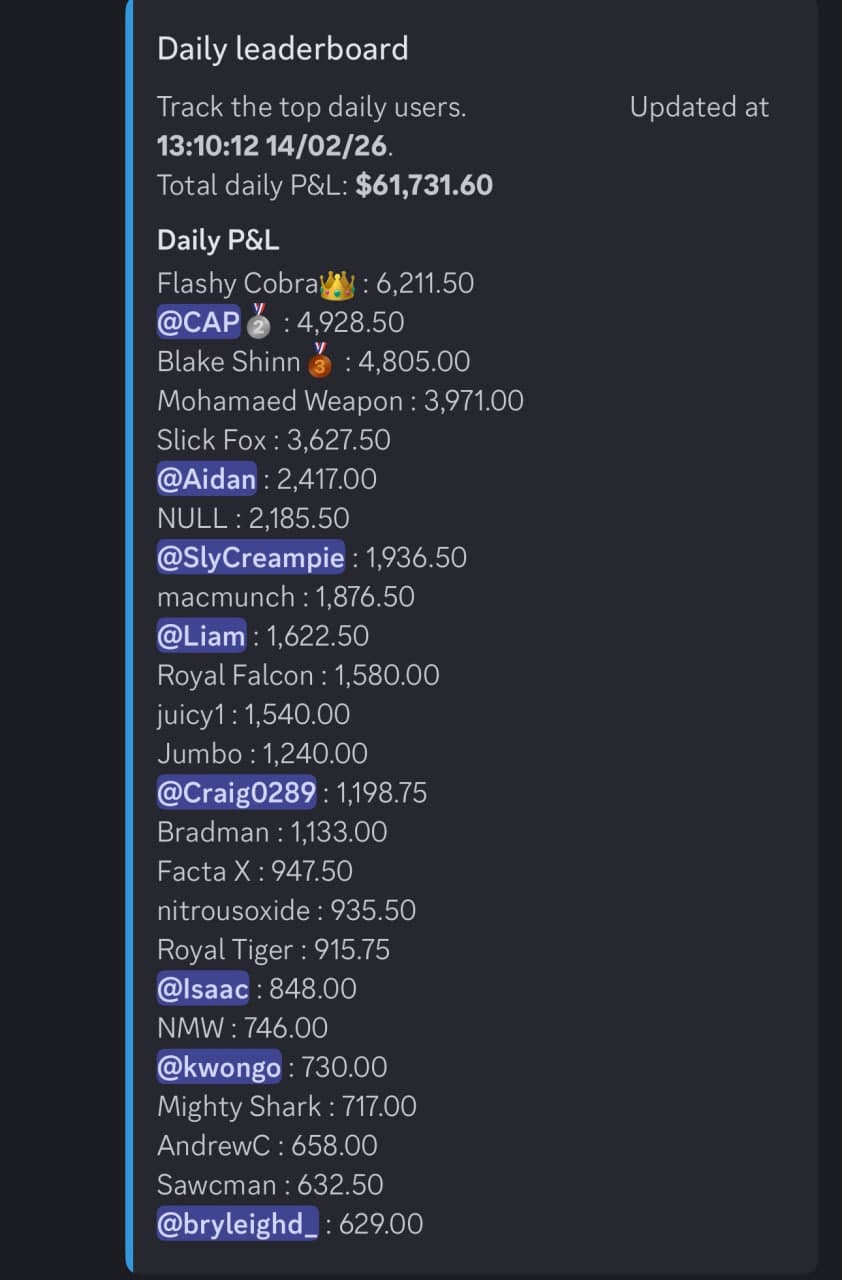View @Aidan's profile from the leaderboard
This screenshot has height=1280, width=842.
tap(207, 479)
